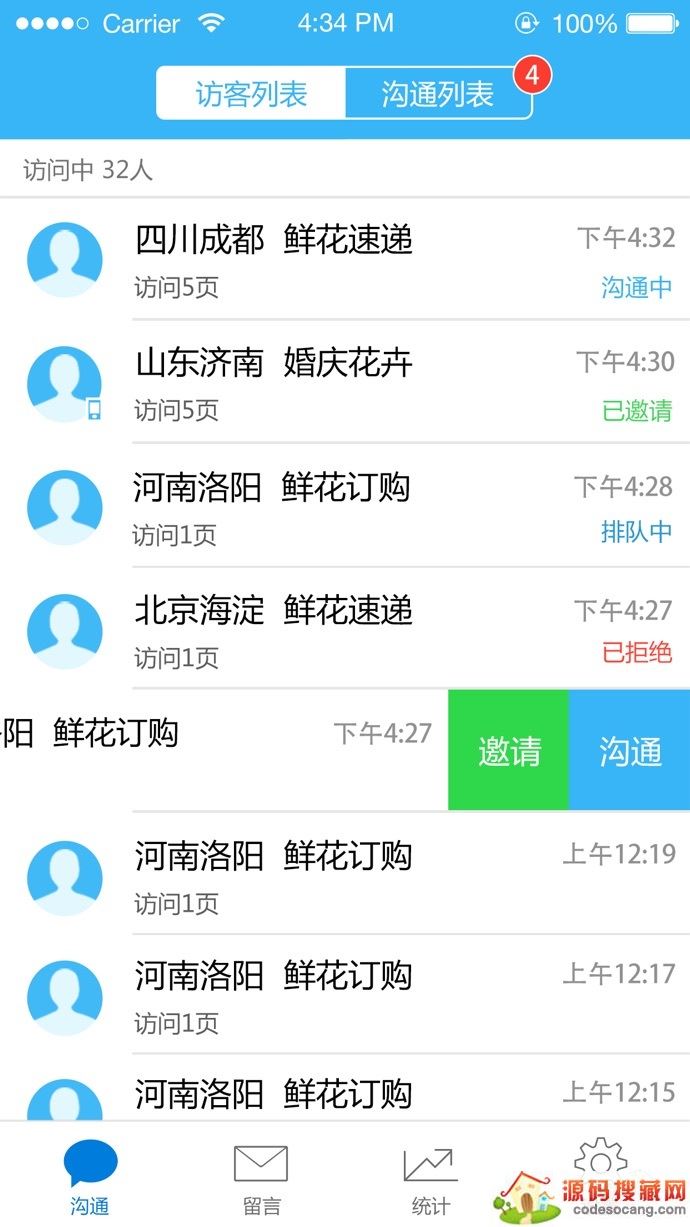Open the 山东济南 婚庆花卉 visitor
The image size is (690, 1227).
point(345,384)
